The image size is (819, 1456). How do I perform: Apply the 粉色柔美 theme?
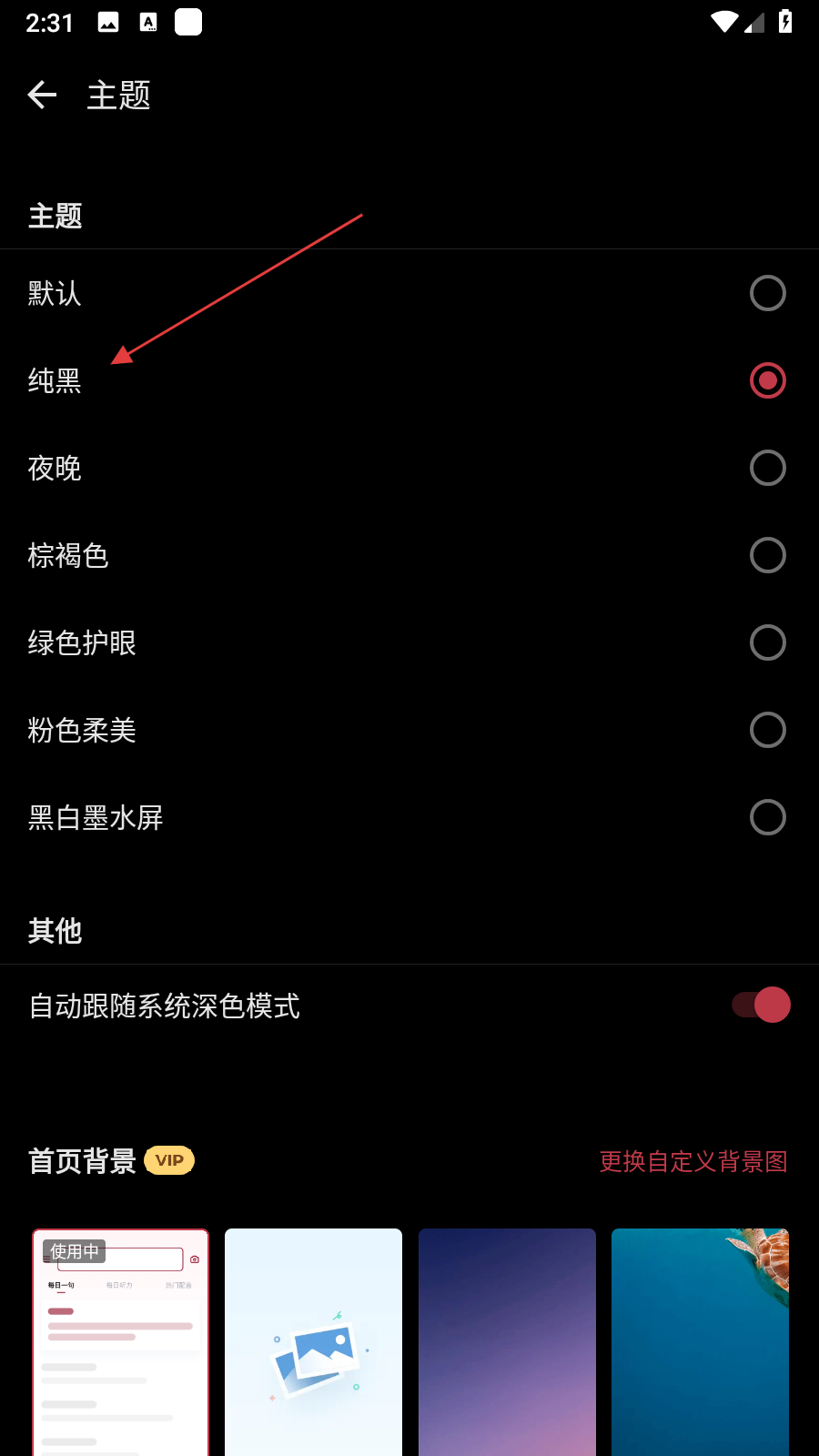[x=767, y=730]
